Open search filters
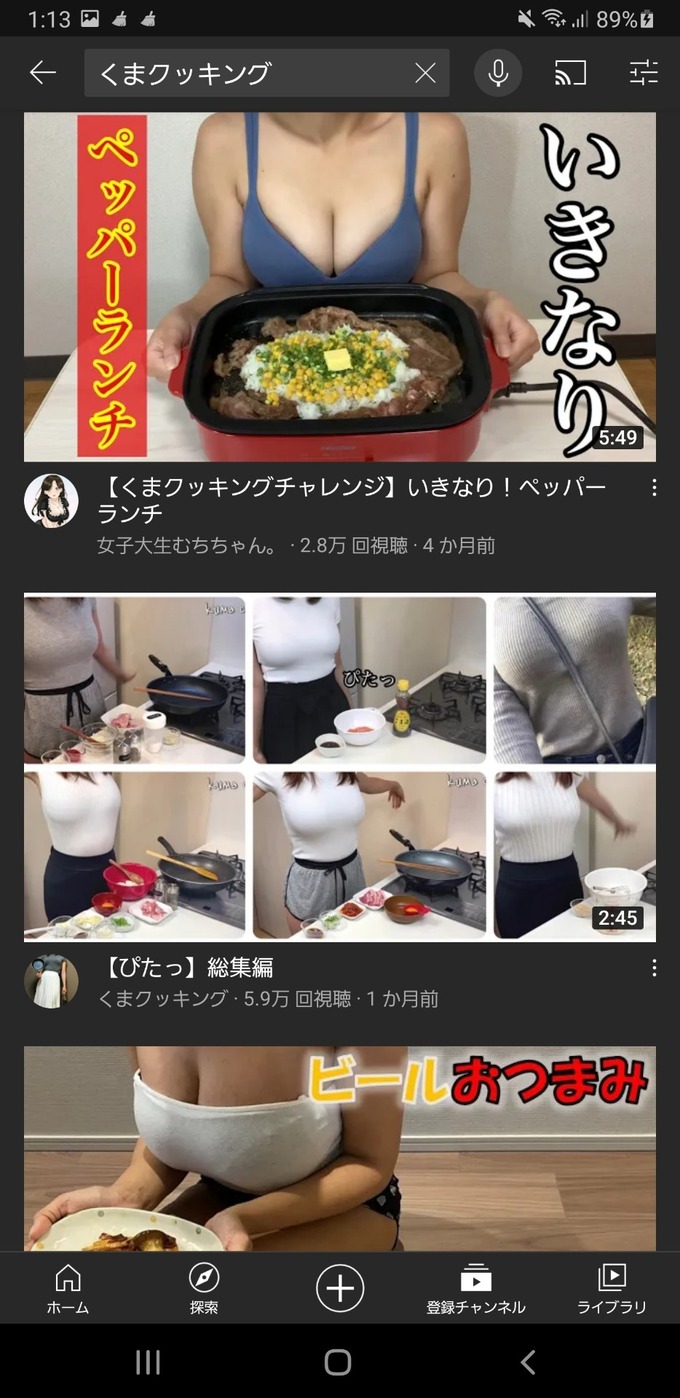The image size is (680, 1398). [644, 73]
